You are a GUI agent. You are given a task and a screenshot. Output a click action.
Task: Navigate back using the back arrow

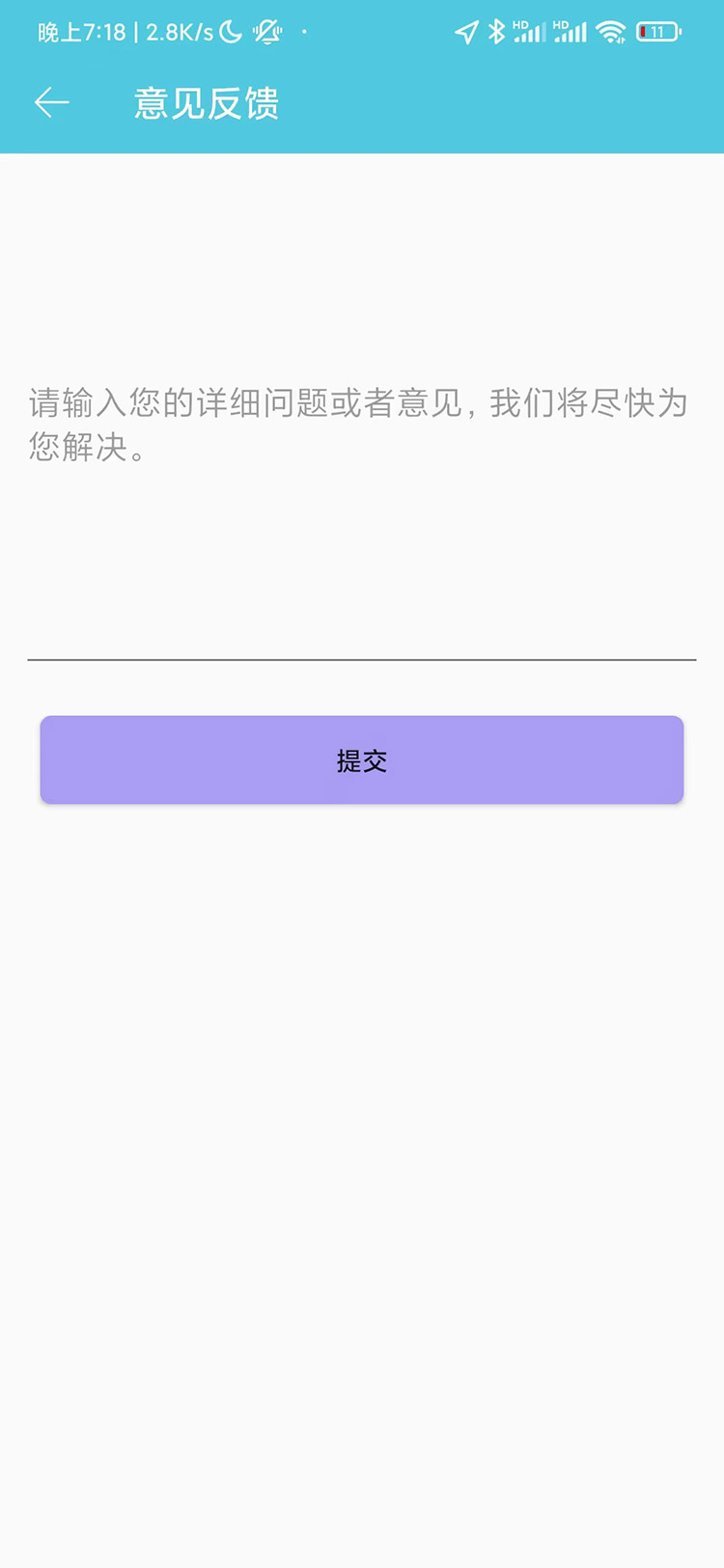(52, 102)
